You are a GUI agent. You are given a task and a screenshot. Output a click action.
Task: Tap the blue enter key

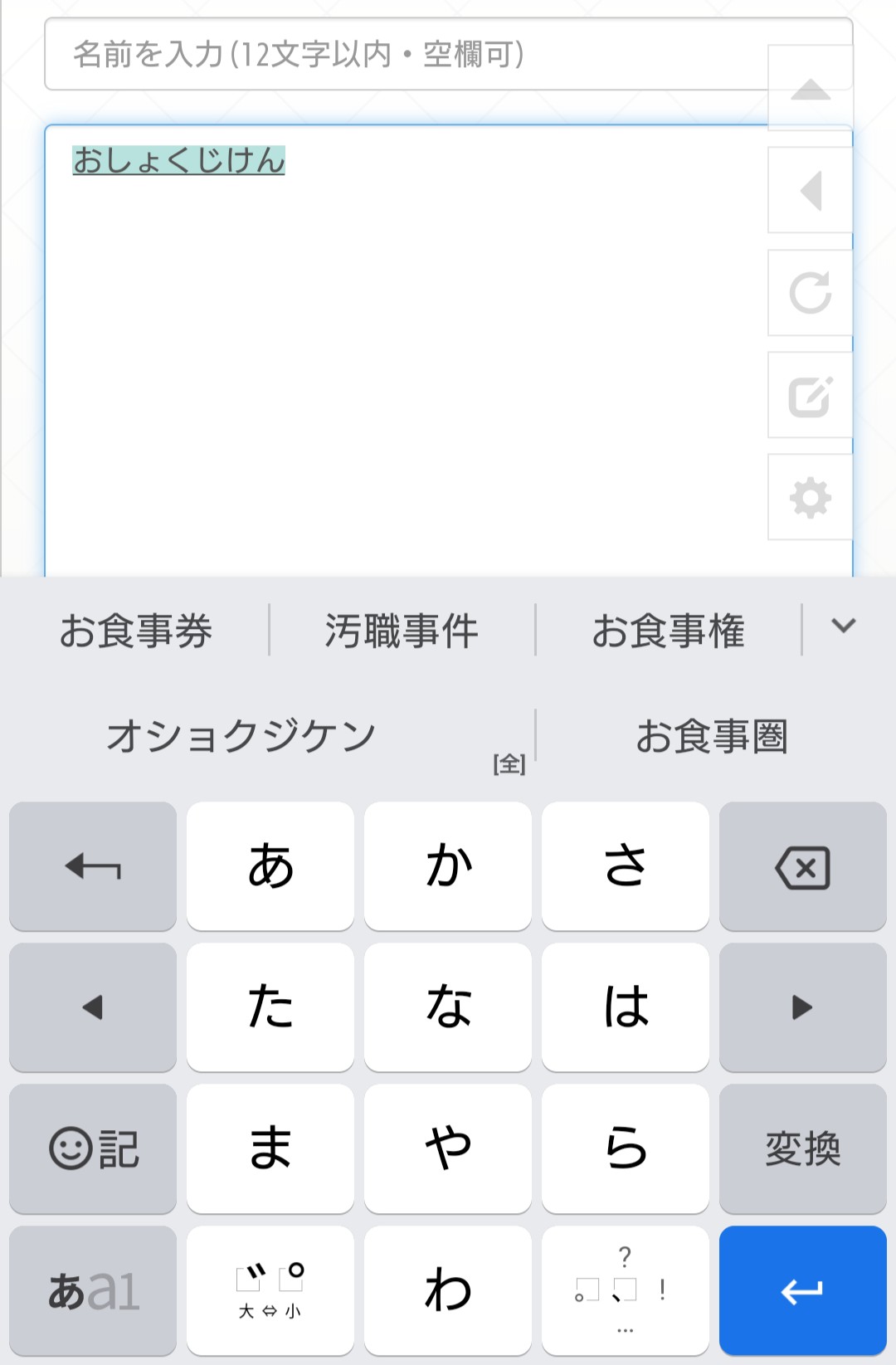(801, 1290)
